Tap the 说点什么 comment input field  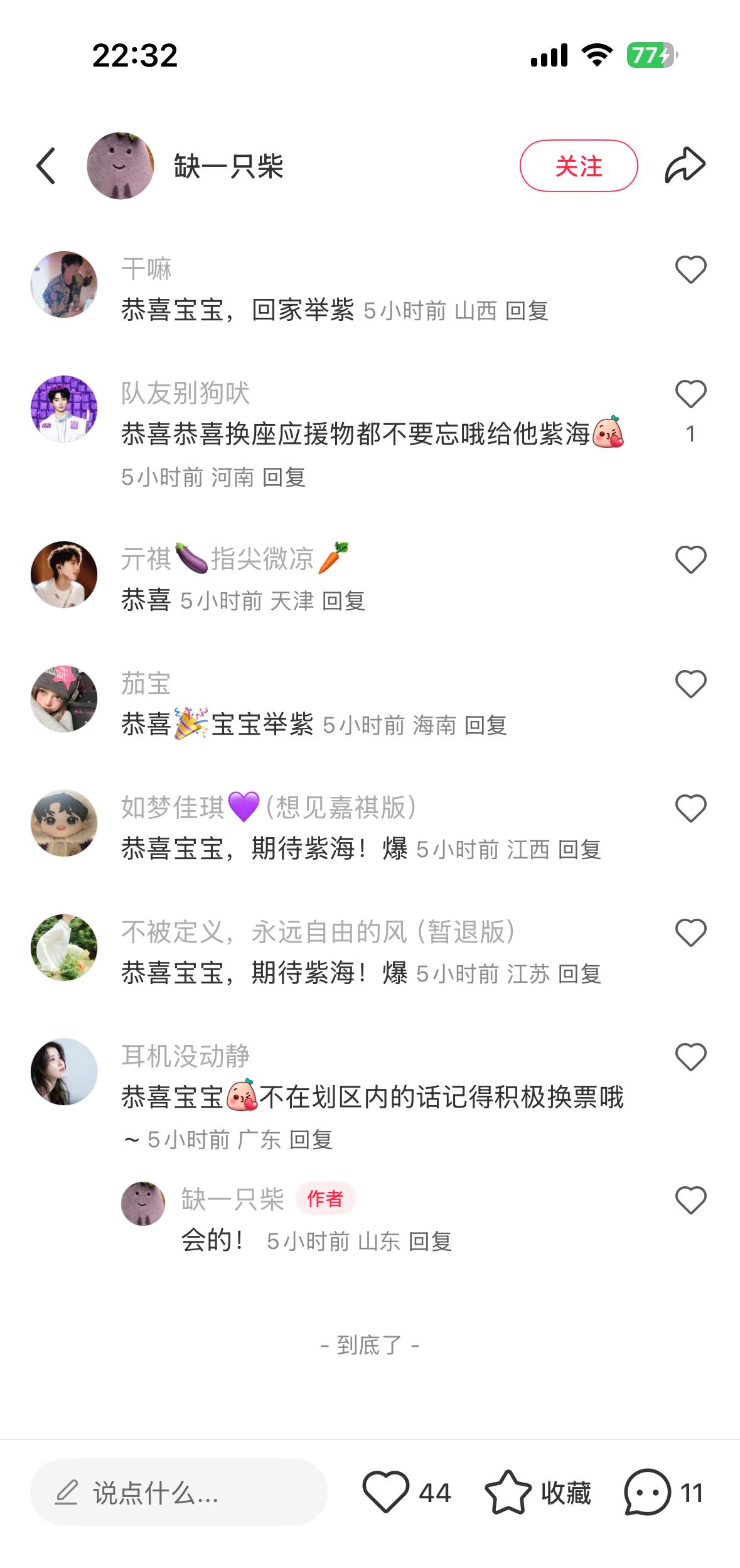pos(179,1493)
